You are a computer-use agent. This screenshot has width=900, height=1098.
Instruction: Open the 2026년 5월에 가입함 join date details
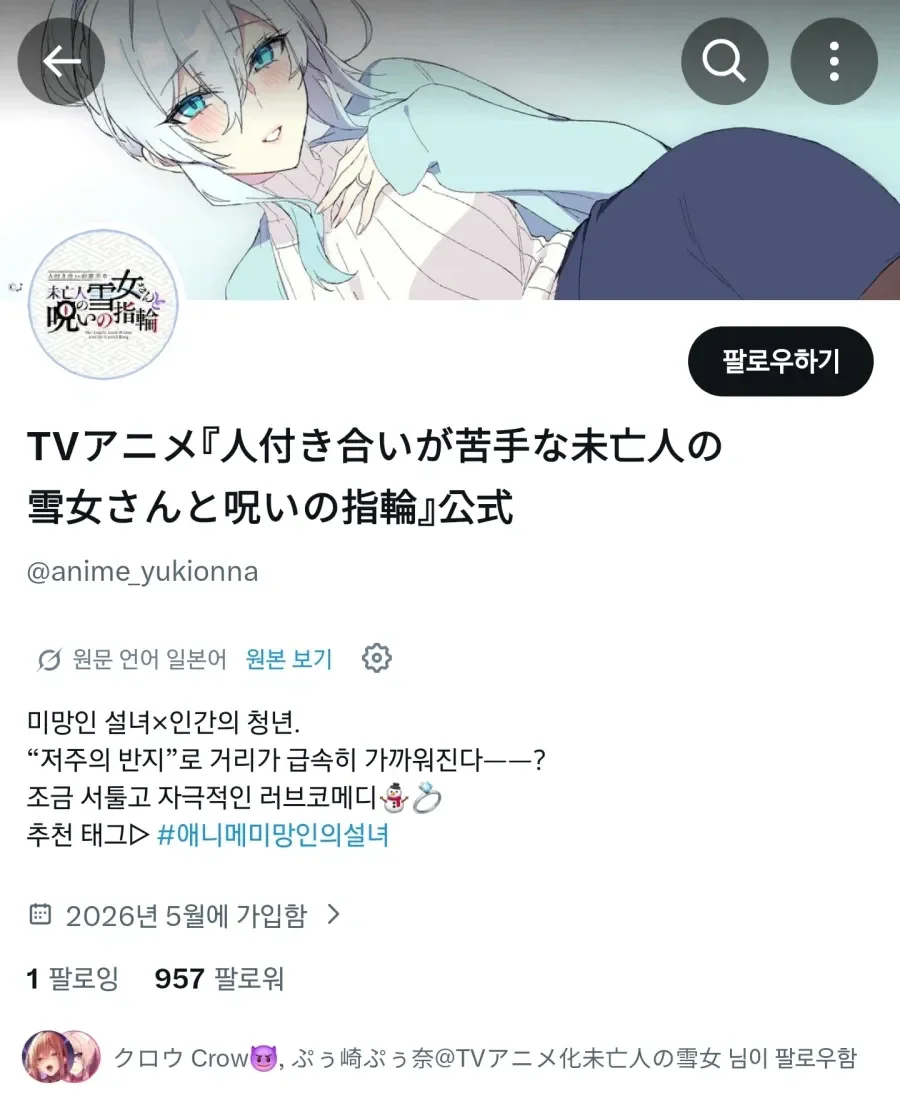click(x=185, y=915)
